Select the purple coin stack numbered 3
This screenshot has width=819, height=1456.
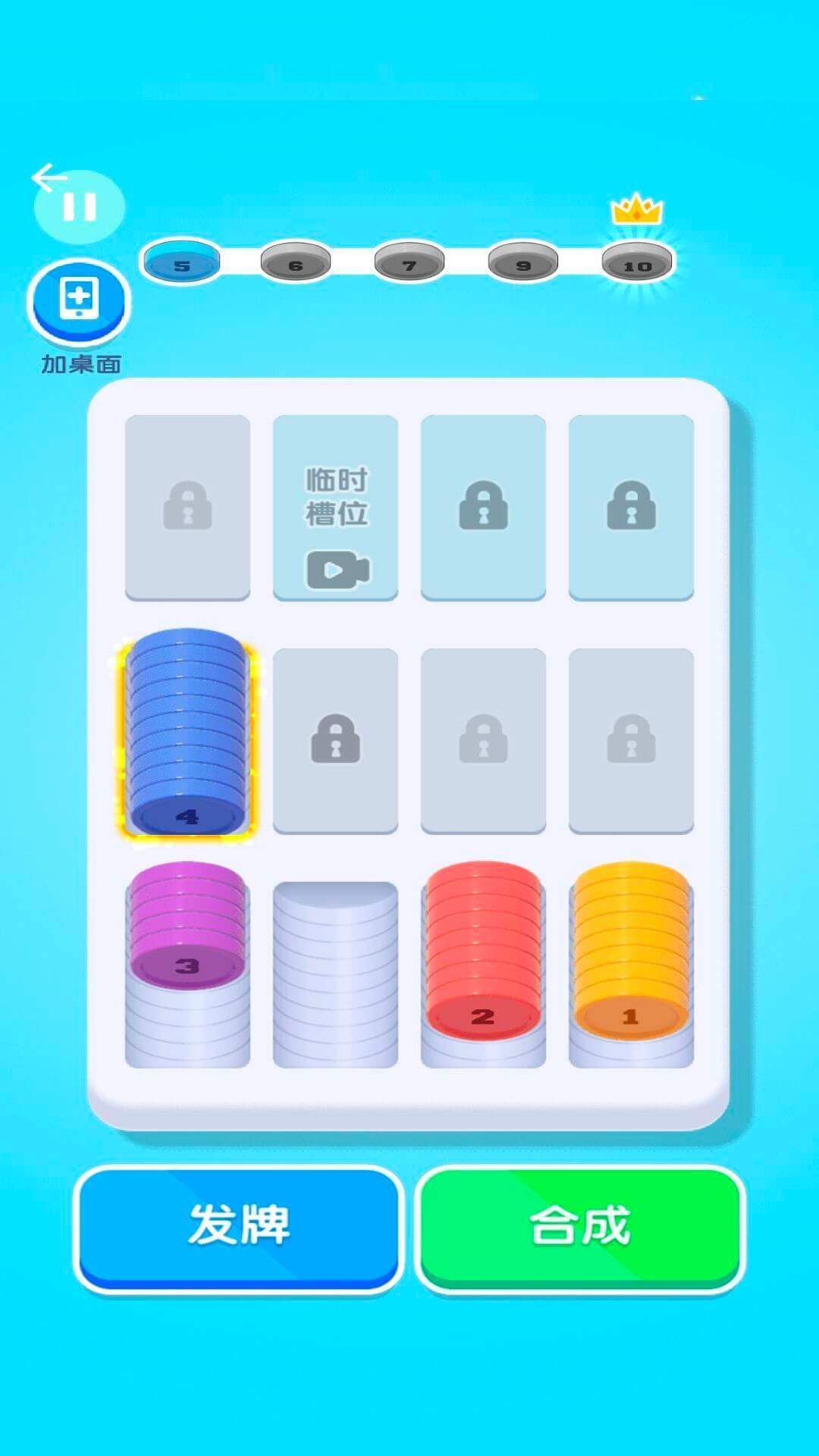point(187,927)
